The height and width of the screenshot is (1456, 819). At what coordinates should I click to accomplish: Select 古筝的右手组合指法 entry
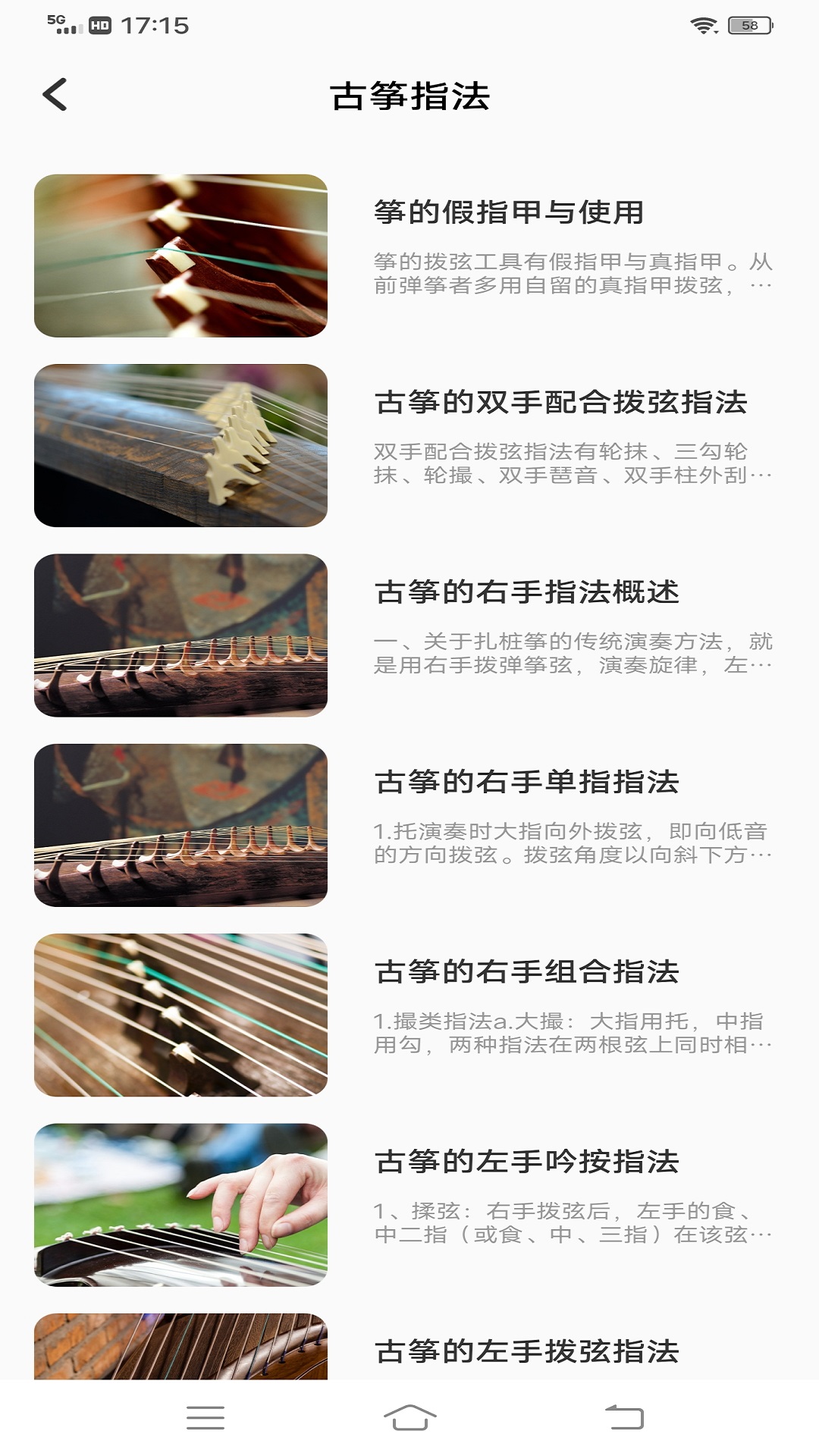pos(527,971)
